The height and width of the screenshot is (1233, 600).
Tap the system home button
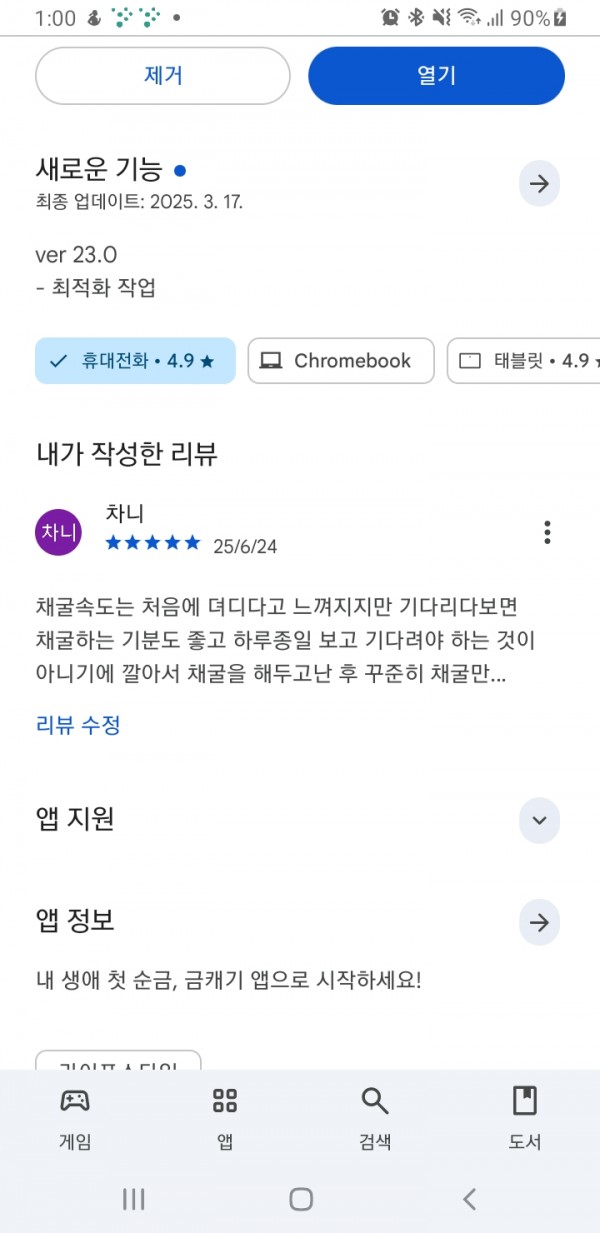[x=301, y=1199]
